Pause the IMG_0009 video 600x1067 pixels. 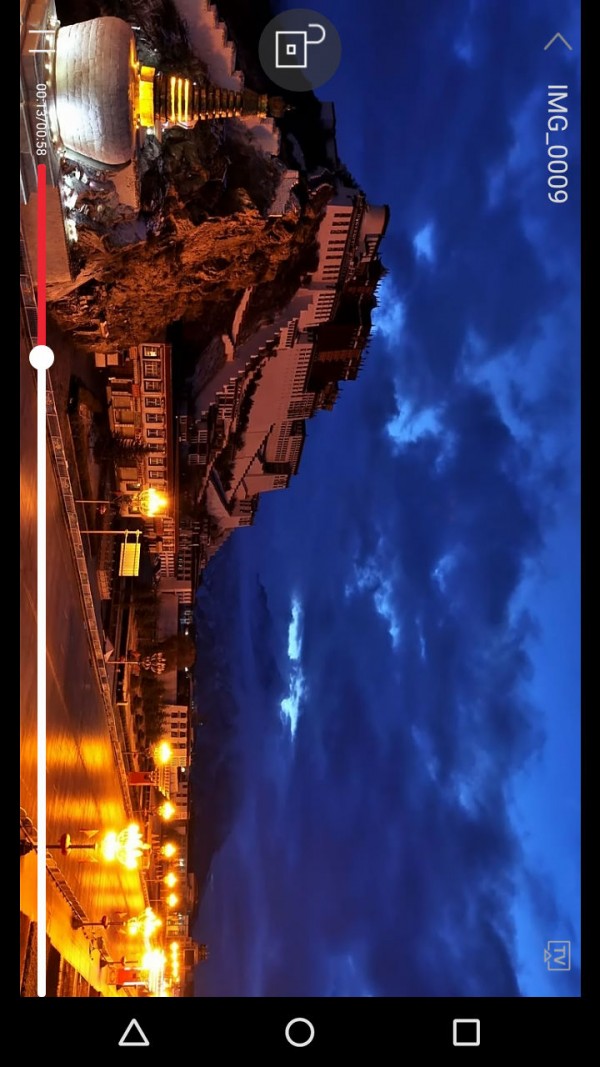[41, 41]
